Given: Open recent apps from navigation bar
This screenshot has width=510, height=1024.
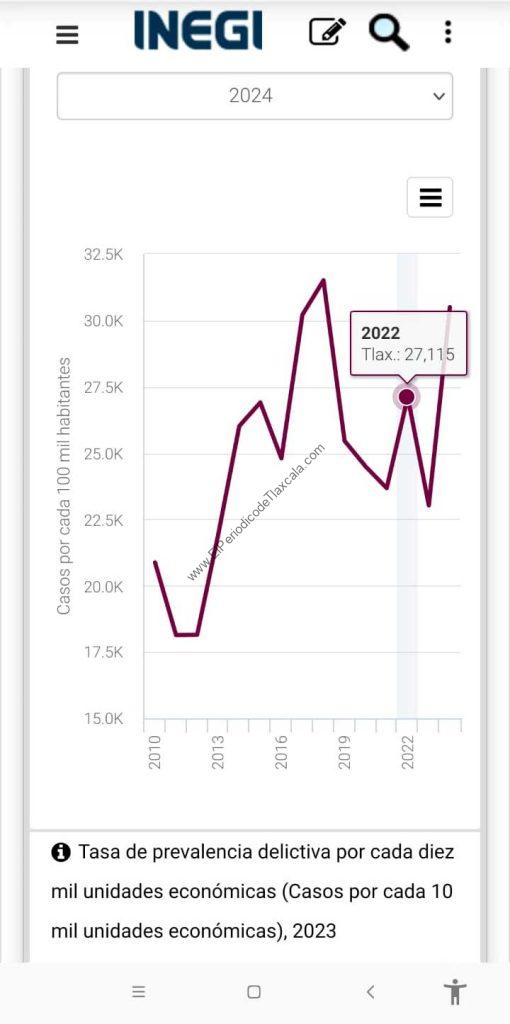Looking at the screenshot, I should [x=138, y=992].
